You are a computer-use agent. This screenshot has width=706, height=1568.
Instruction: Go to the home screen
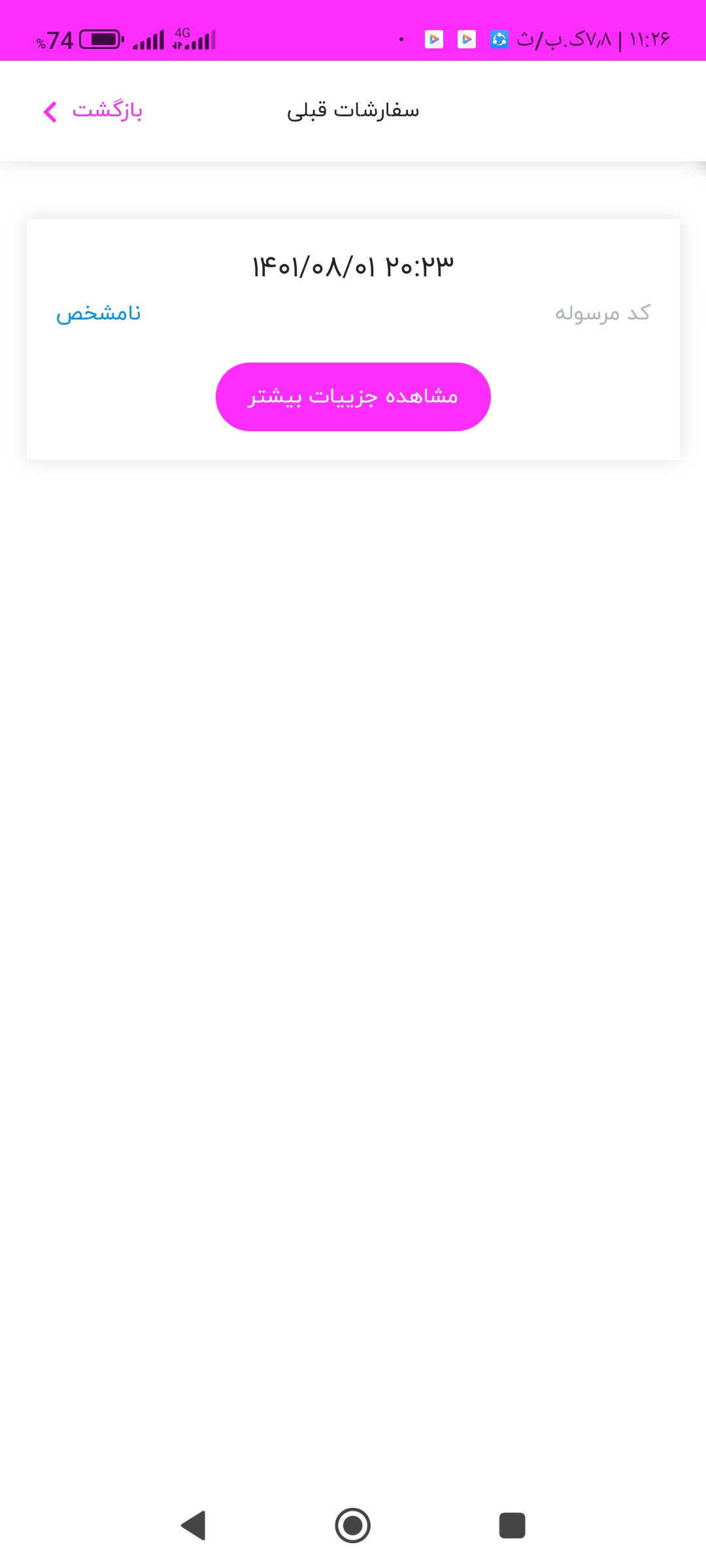353,1526
